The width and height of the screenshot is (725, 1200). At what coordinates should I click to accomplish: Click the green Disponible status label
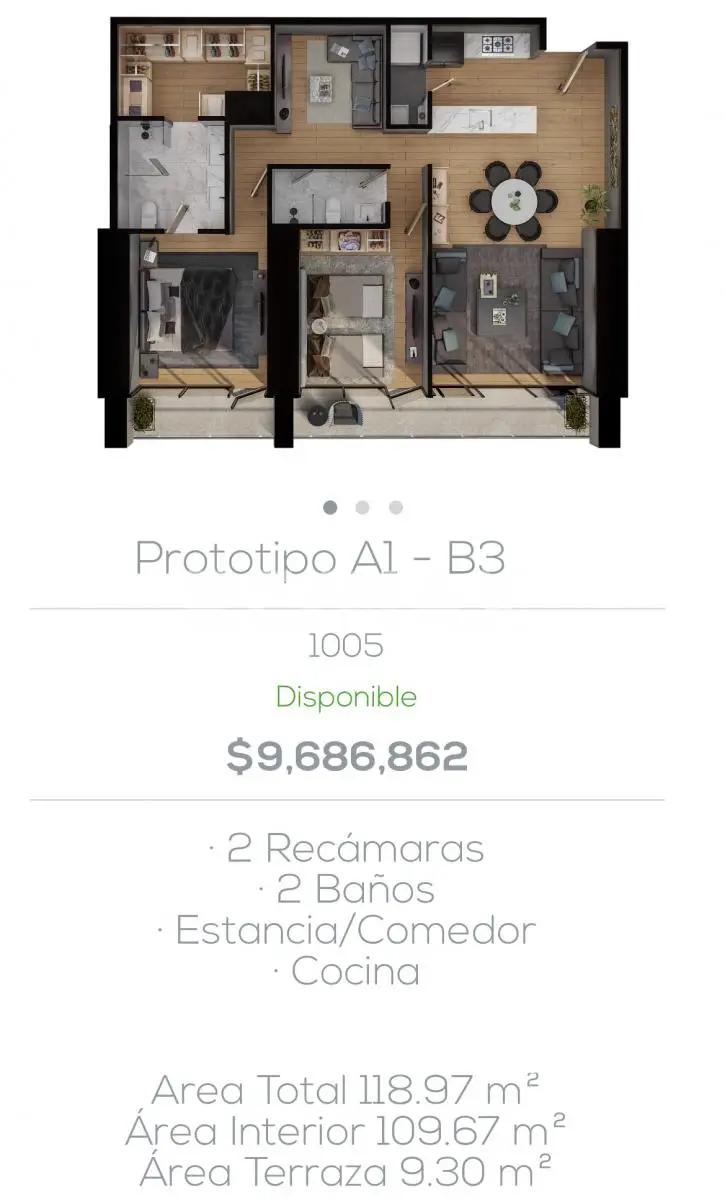click(345, 697)
